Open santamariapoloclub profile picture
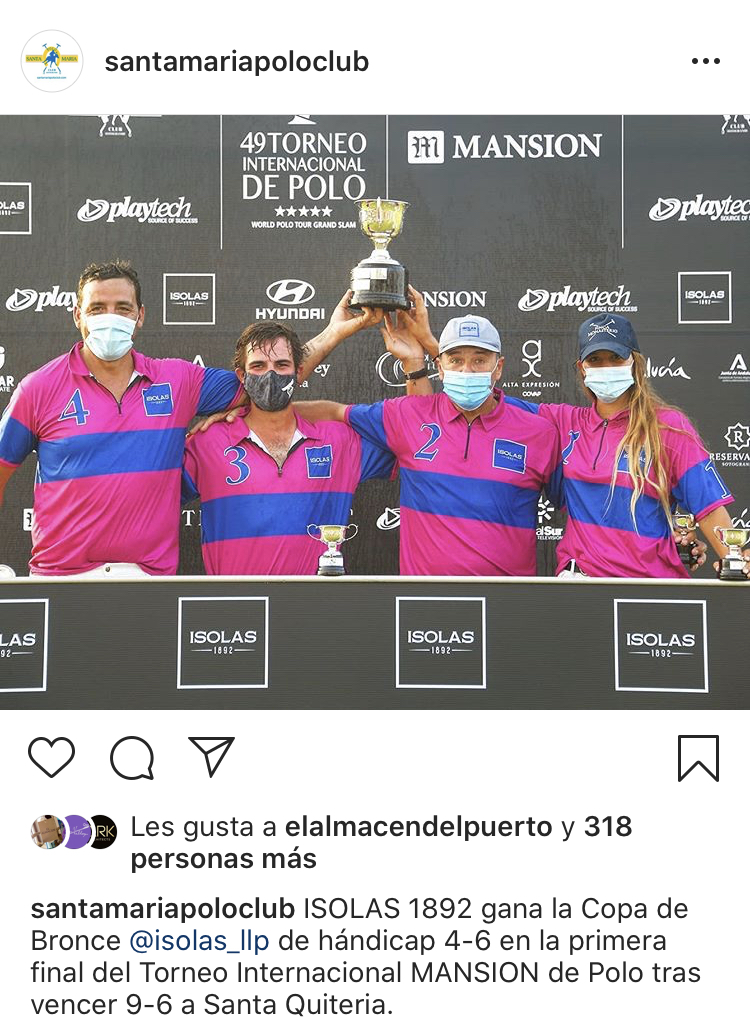Image resolution: width=750 pixels, height=1022 pixels. tap(52, 61)
